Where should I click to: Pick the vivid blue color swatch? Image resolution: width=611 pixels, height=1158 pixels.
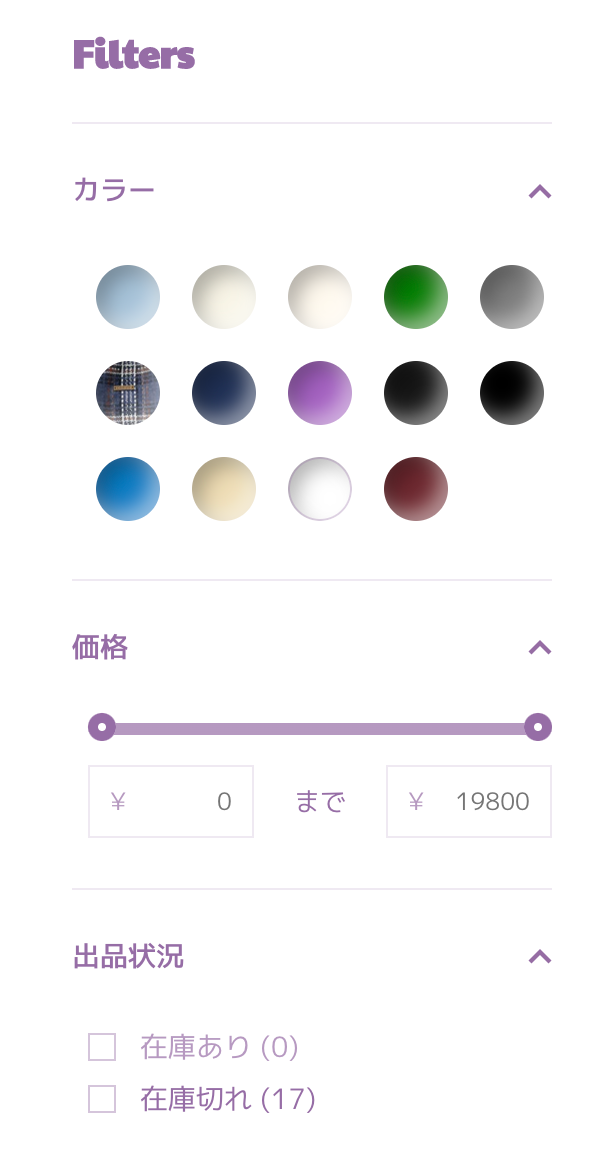(x=128, y=489)
